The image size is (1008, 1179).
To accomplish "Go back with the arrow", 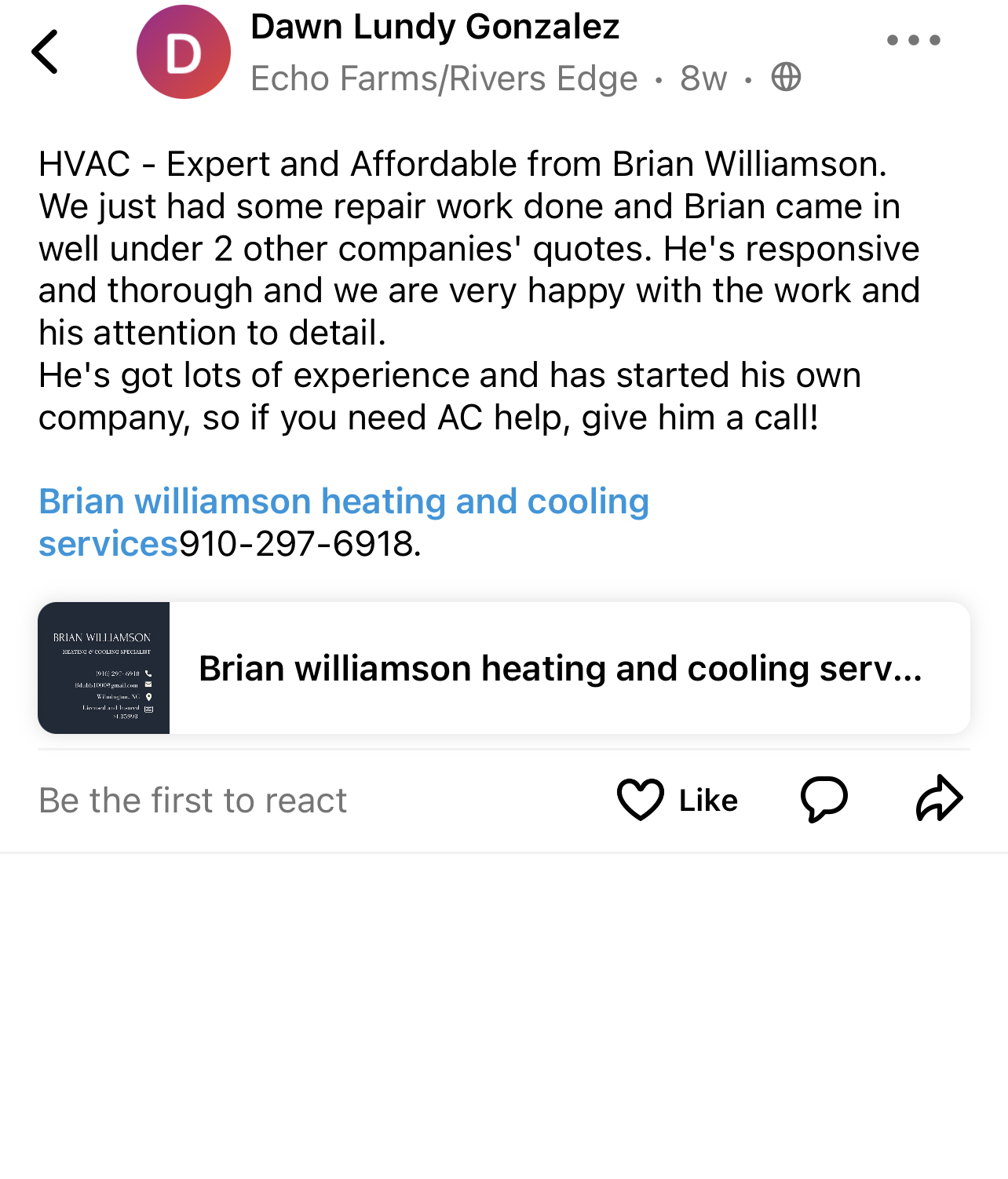I will click(45, 52).
